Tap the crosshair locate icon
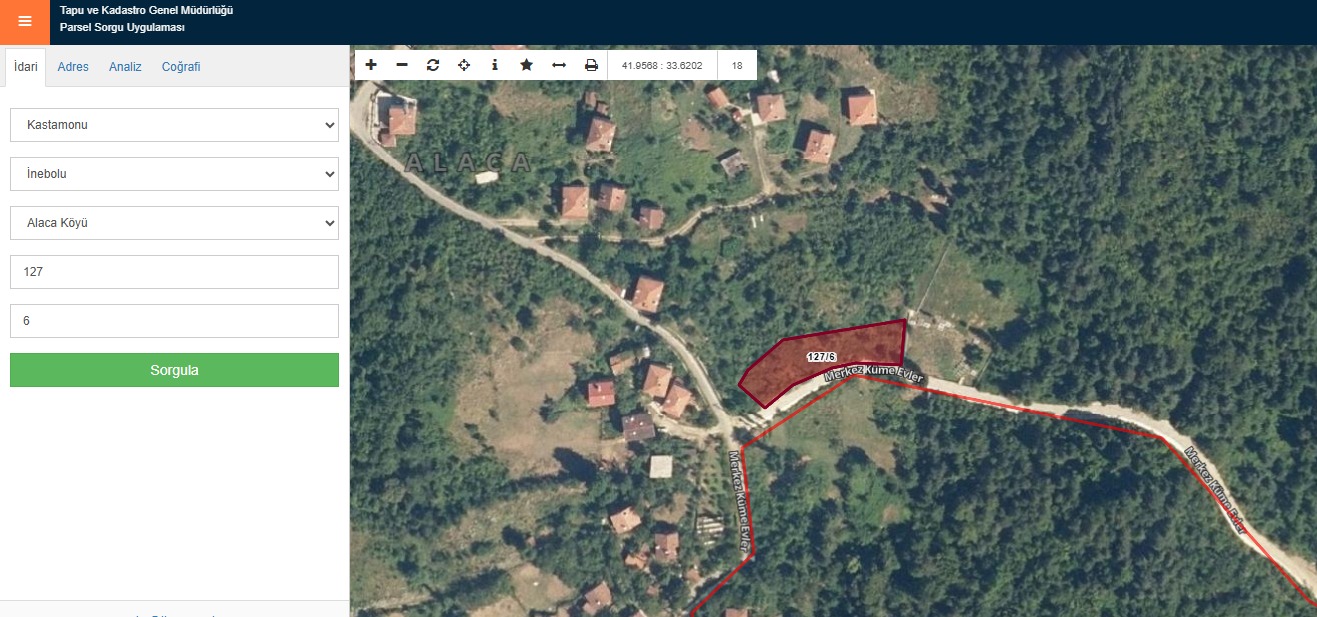This screenshot has height=617, width=1317. point(464,65)
